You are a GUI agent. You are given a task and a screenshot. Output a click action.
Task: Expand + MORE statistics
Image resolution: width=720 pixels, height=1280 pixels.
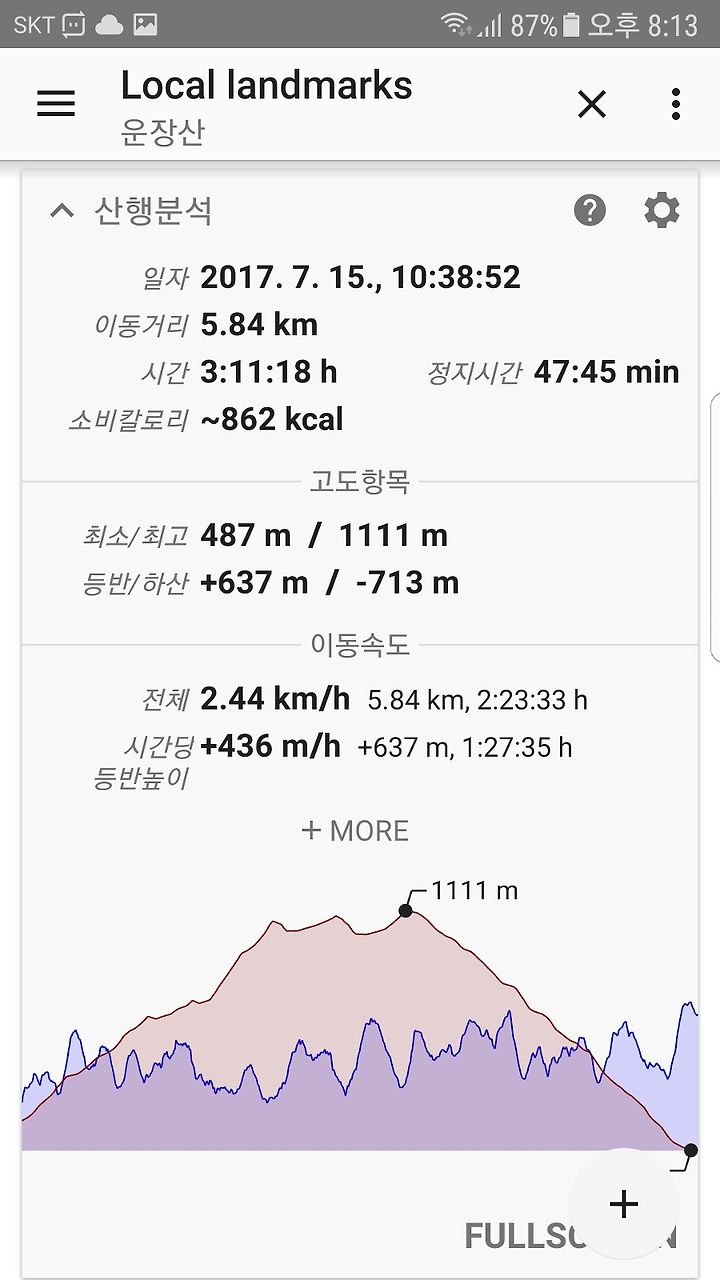point(355,831)
